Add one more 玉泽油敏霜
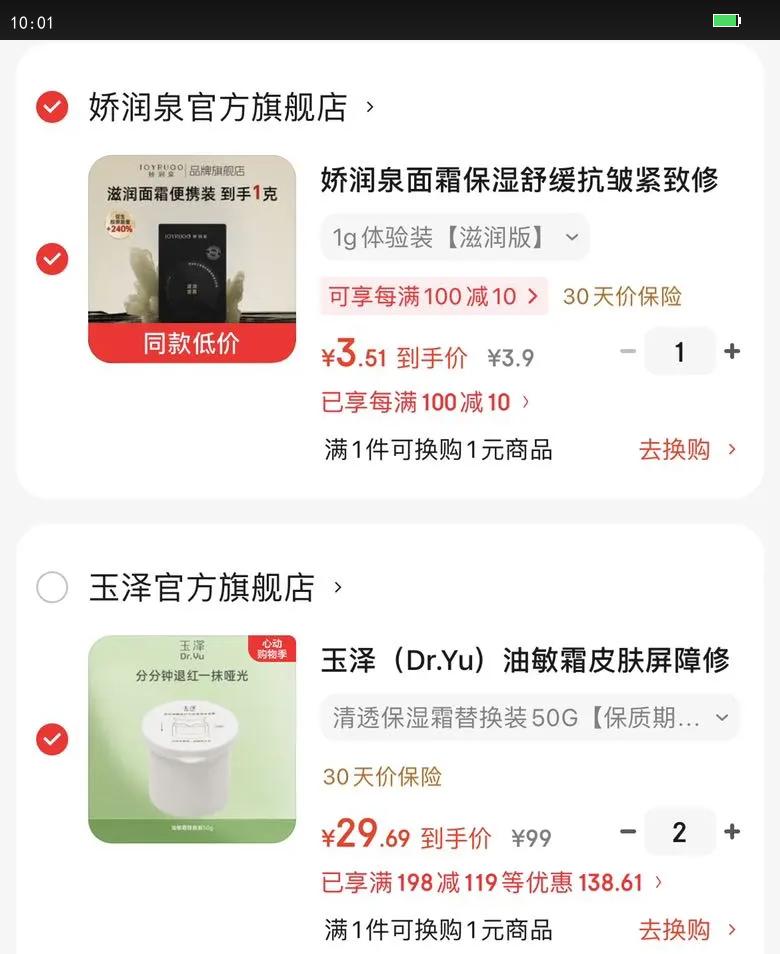 pyautogui.click(x=732, y=831)
